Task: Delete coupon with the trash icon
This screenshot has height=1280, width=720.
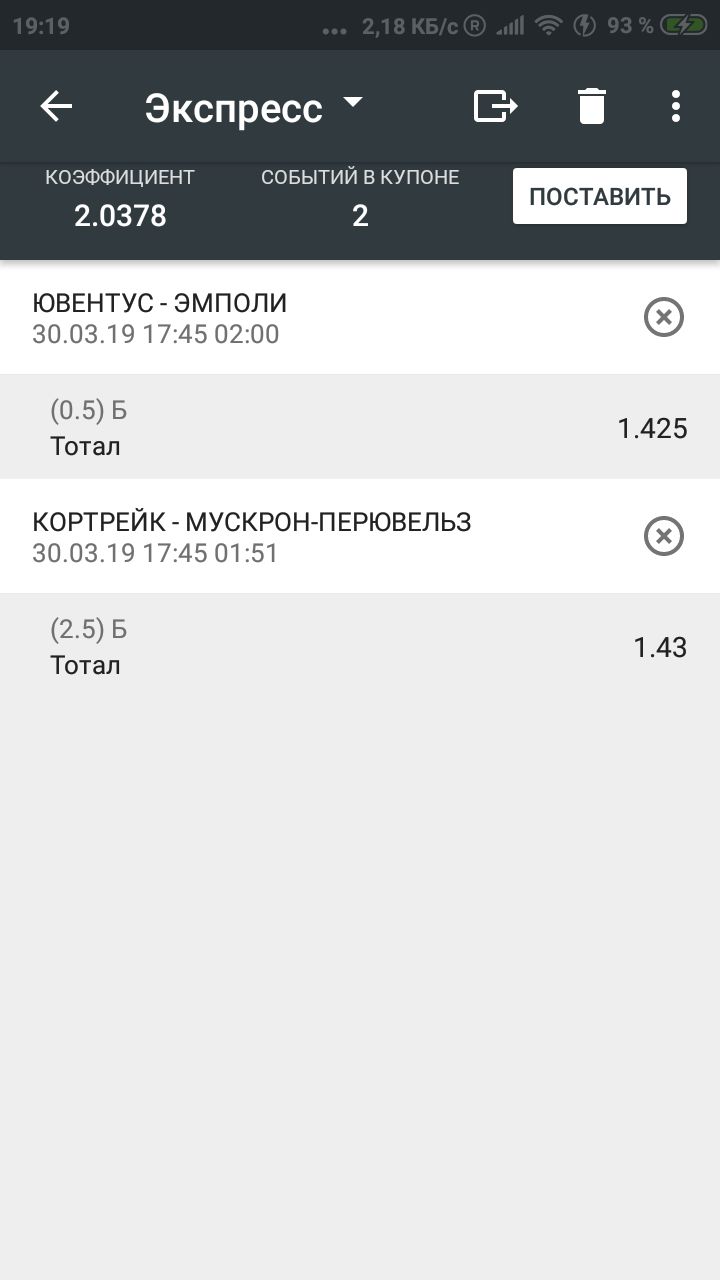Action: pyautogui.click(x=592, y=106)
